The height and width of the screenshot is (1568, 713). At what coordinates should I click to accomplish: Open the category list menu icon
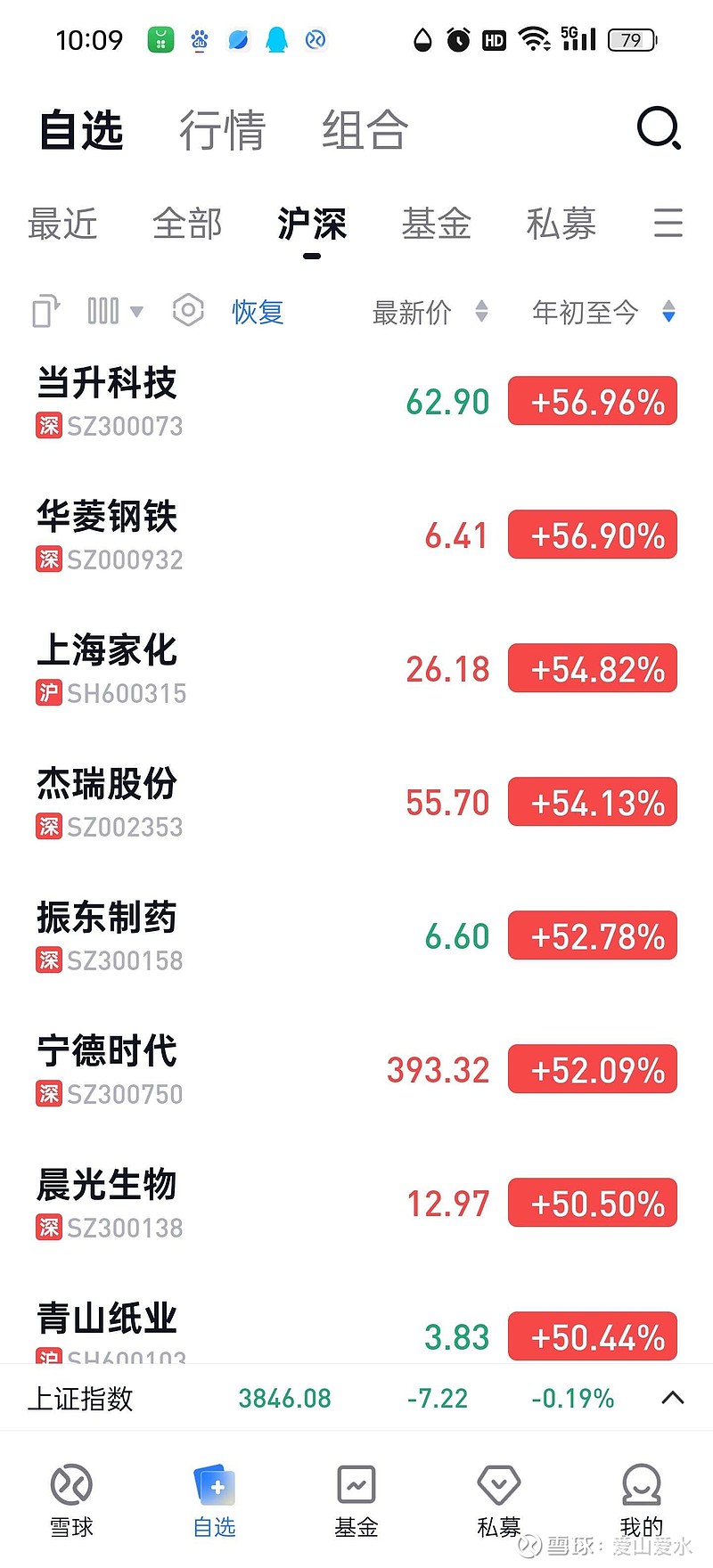(668, 223)
